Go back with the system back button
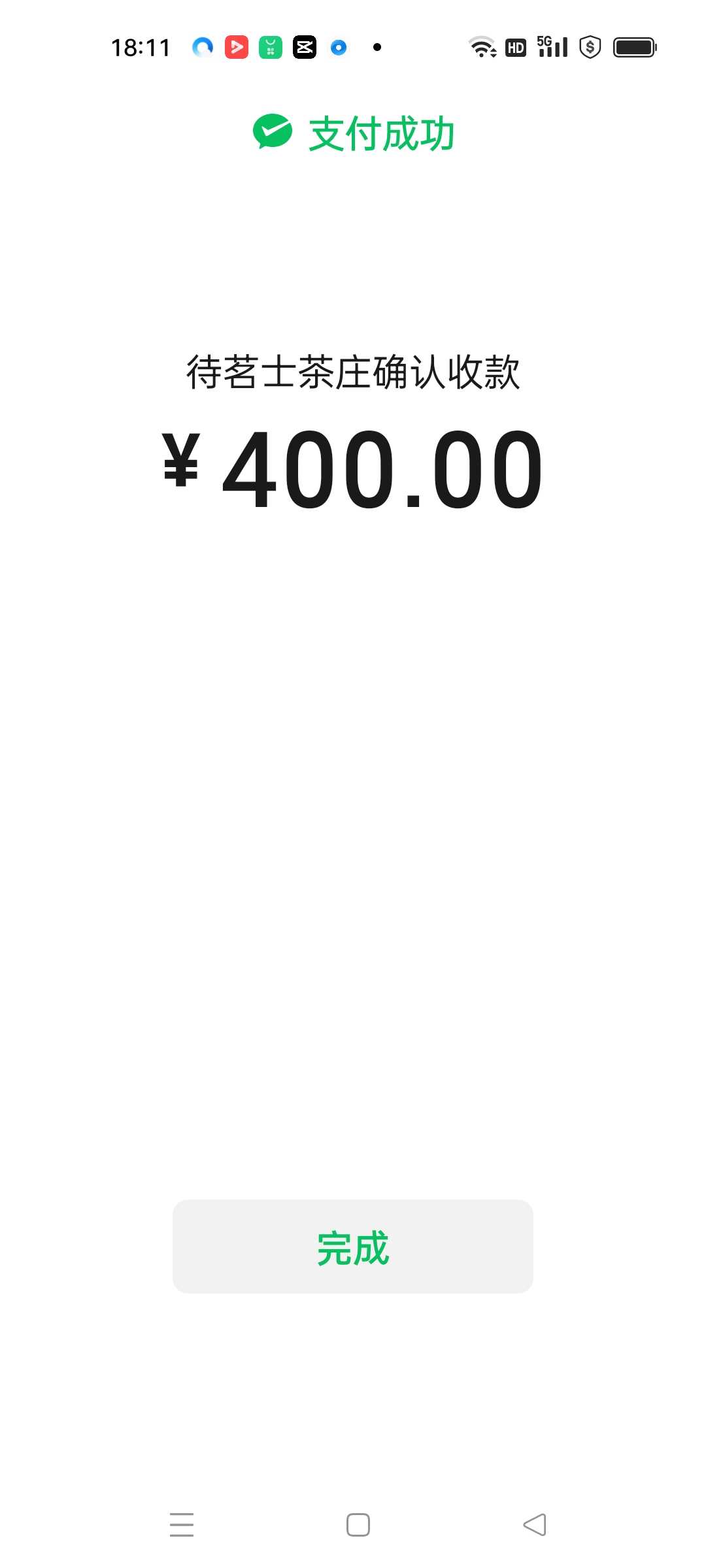Screen dimensions: 706x1568 [535, 1525]
